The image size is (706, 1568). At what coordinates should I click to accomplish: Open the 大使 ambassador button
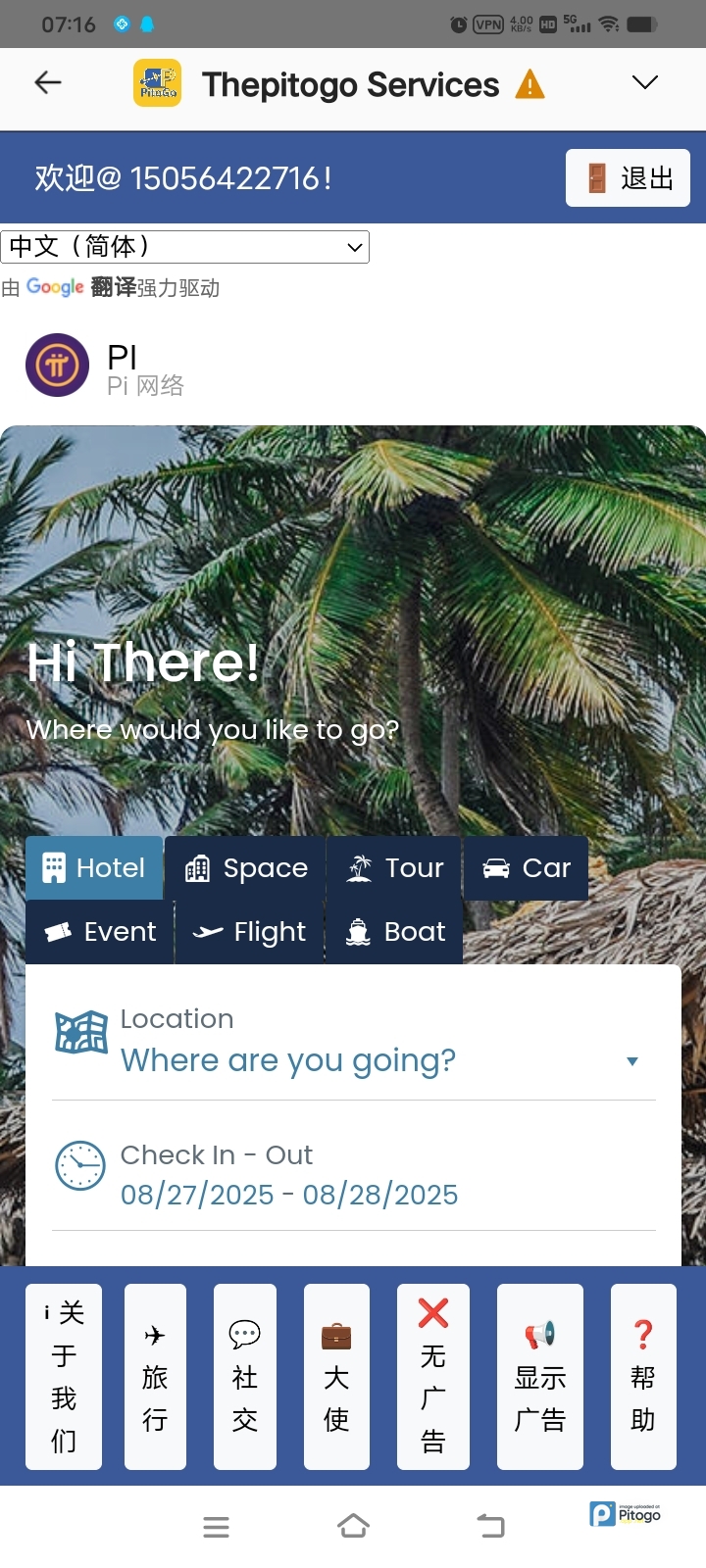(x=336, y=1376)
